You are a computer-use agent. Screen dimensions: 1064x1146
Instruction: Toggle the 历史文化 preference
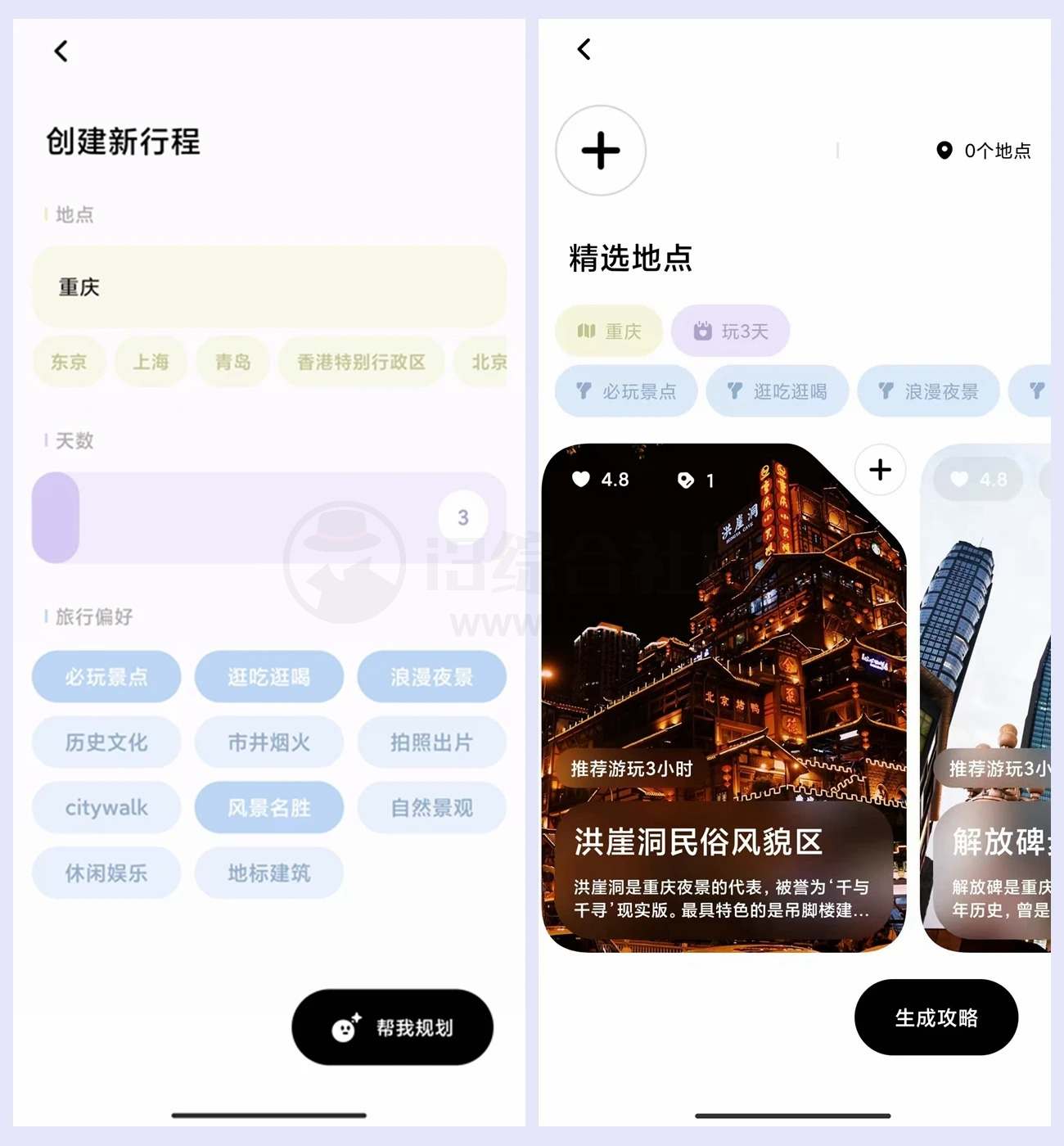click(106, 742)
